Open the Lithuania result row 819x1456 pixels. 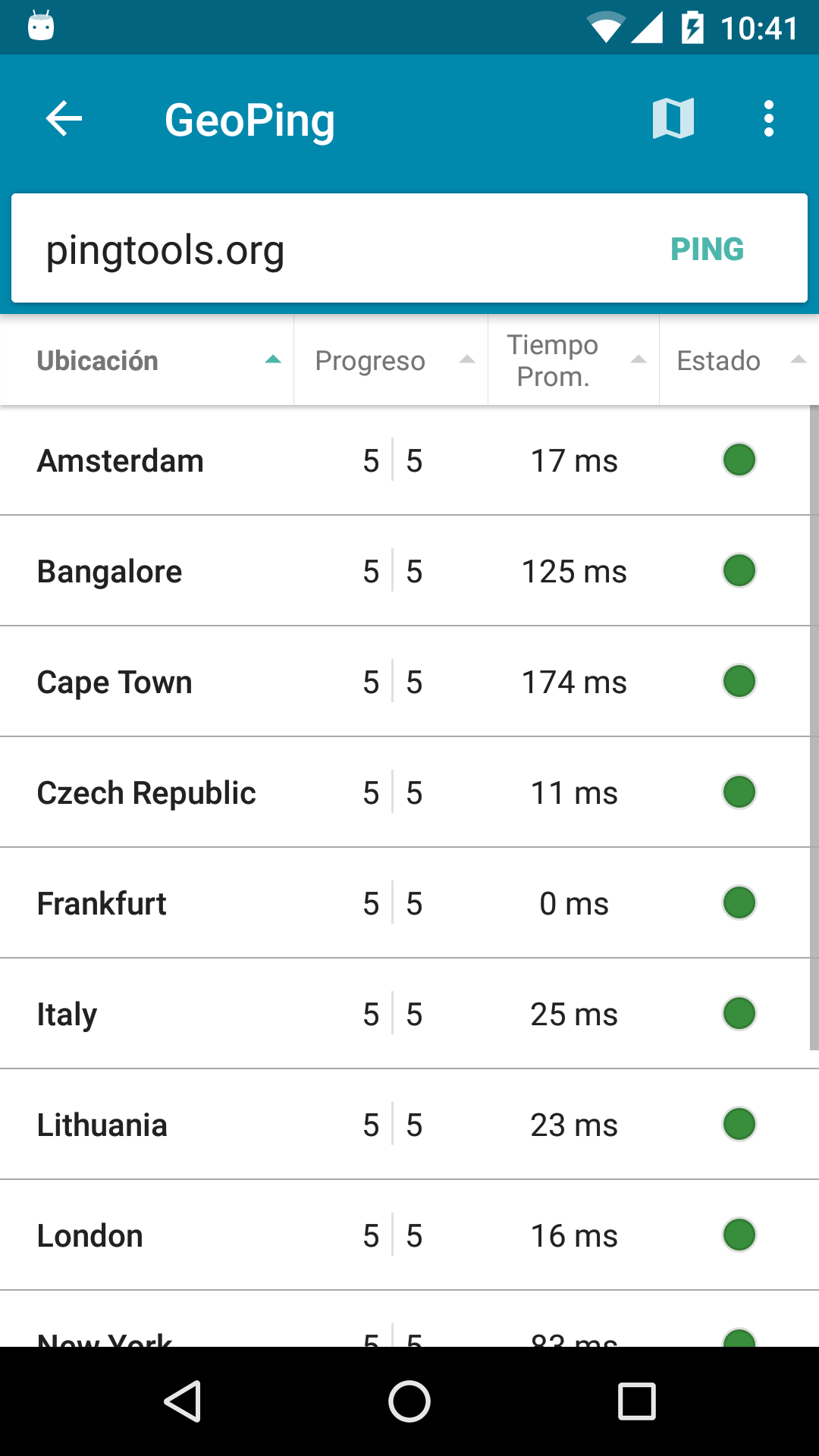pos(409,1125)
